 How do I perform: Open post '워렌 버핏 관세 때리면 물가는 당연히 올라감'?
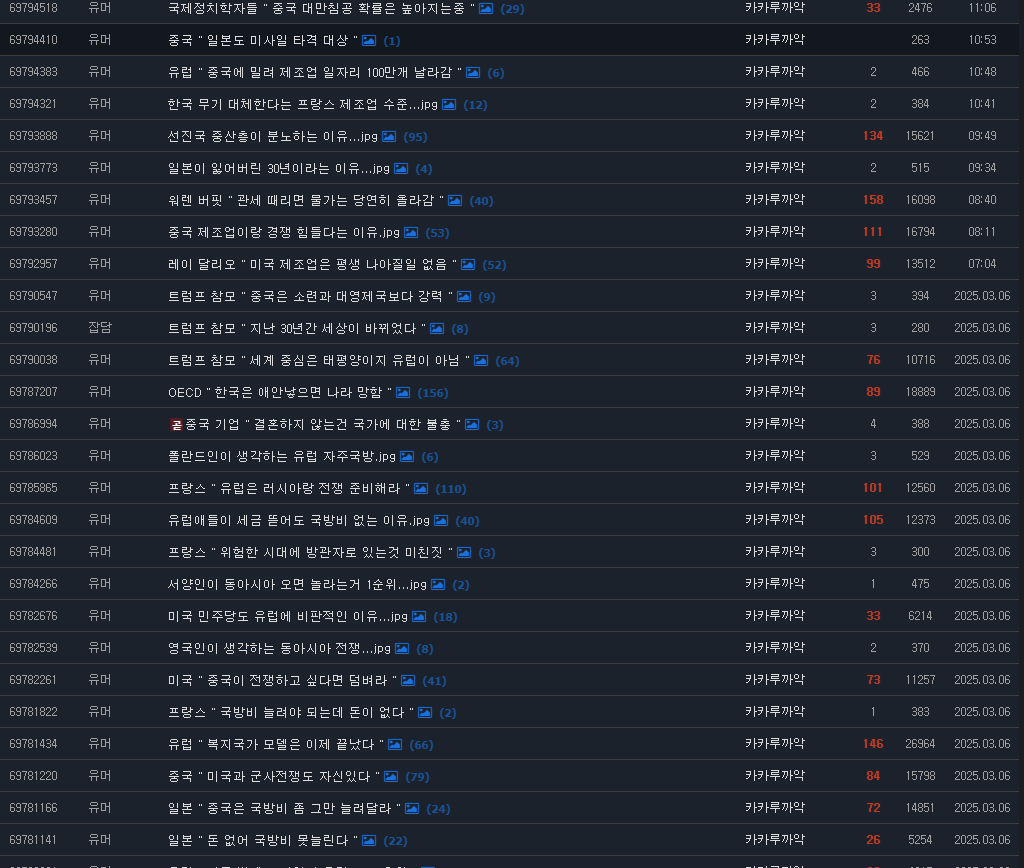305,200
